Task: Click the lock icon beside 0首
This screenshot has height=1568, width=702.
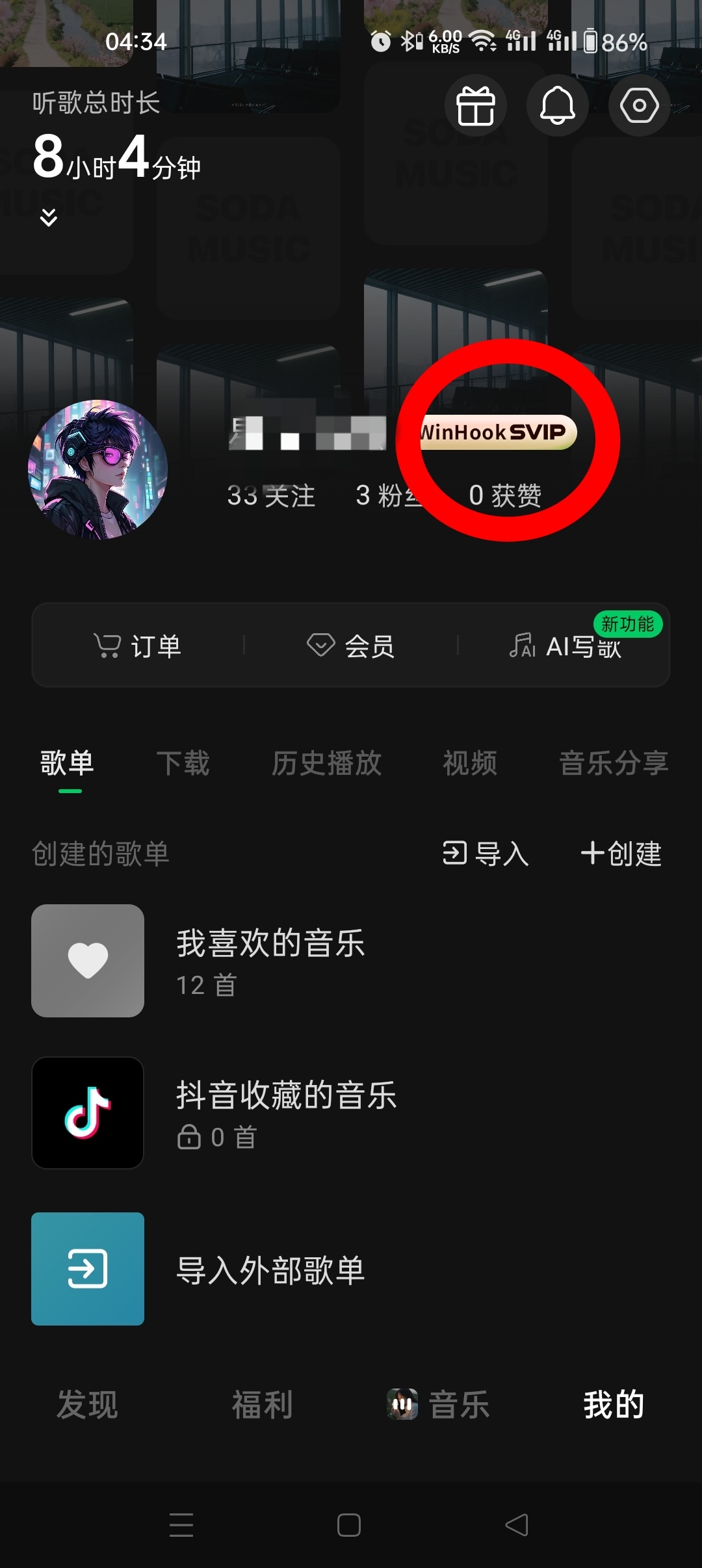Action: [189, 1138]
